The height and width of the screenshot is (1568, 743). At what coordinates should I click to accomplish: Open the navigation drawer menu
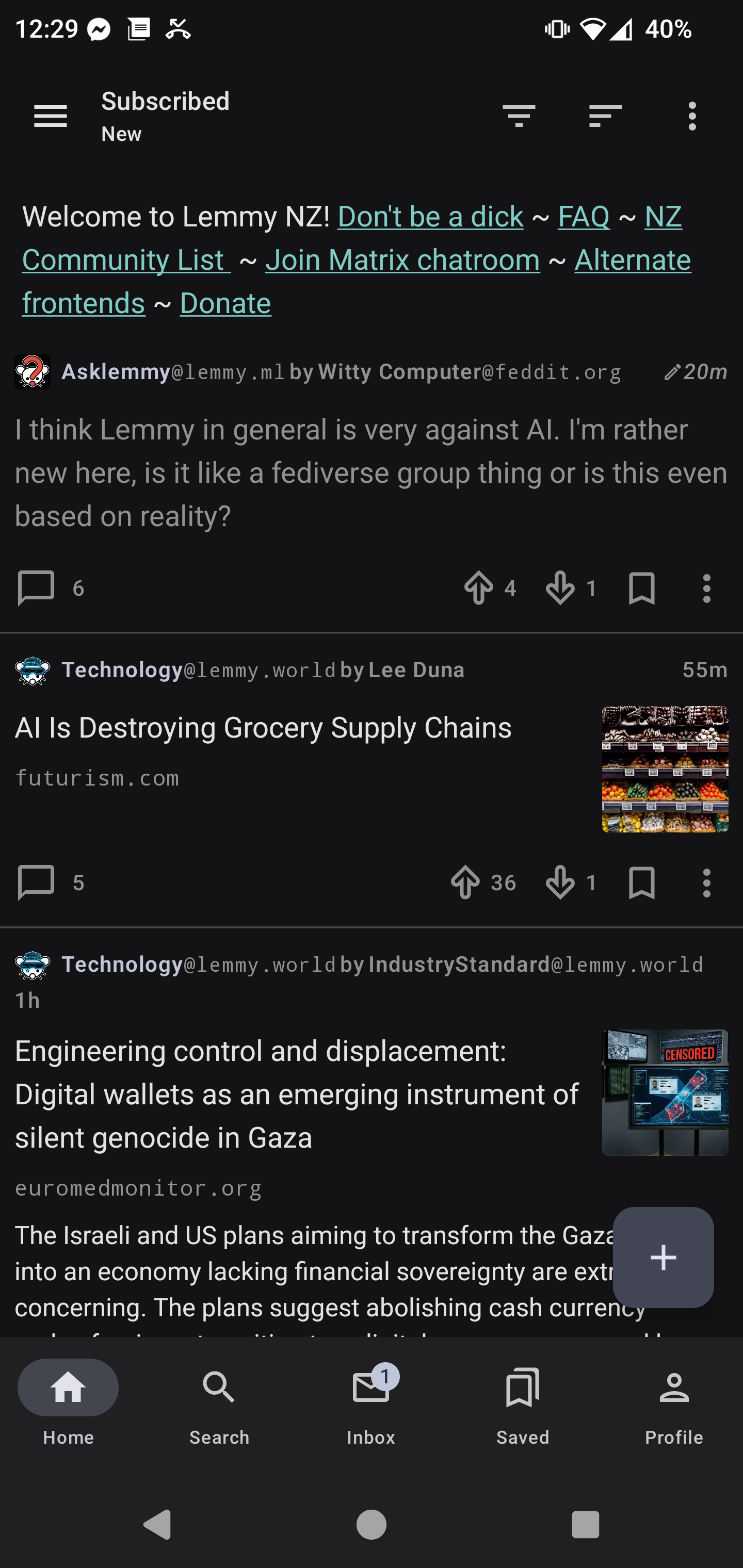51,116
